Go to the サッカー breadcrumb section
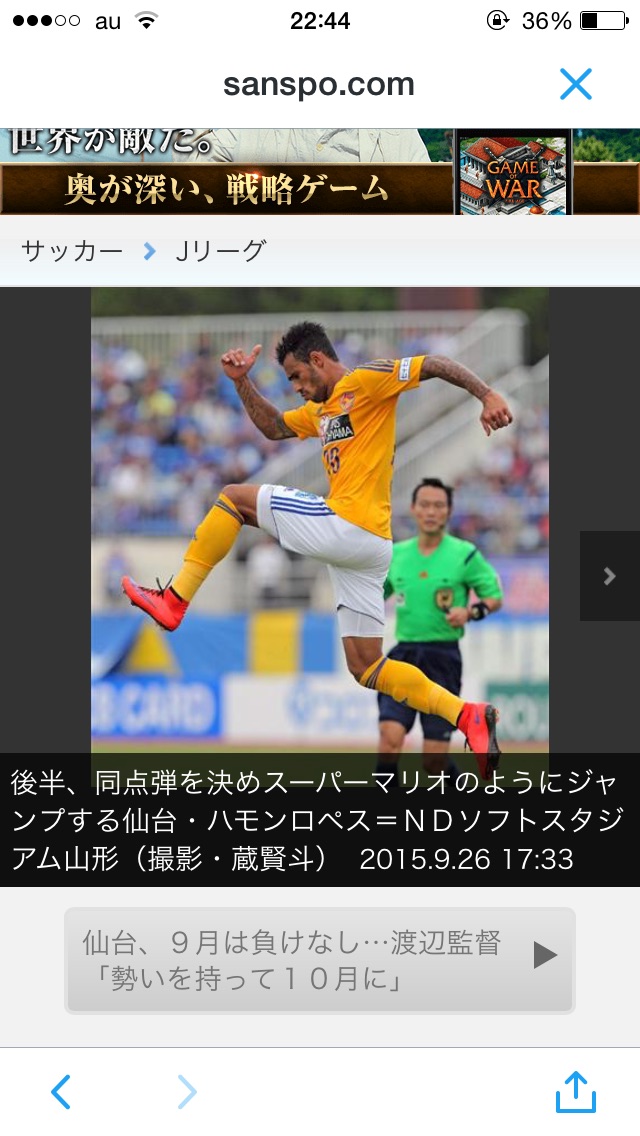 72,250
